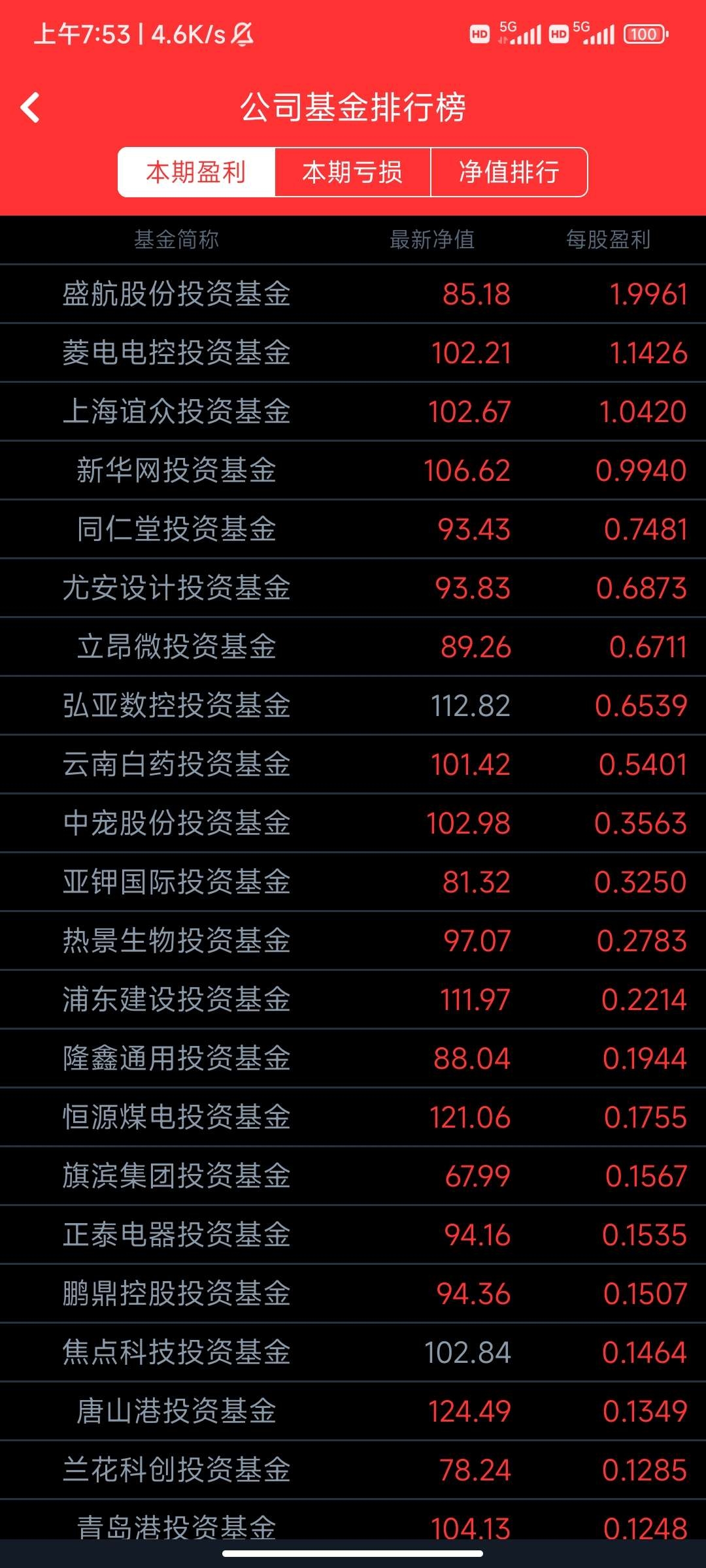Select the 本期盈利 tab
The height and width of the screenshot is (1568, 706).
click(x=196, y=172)
